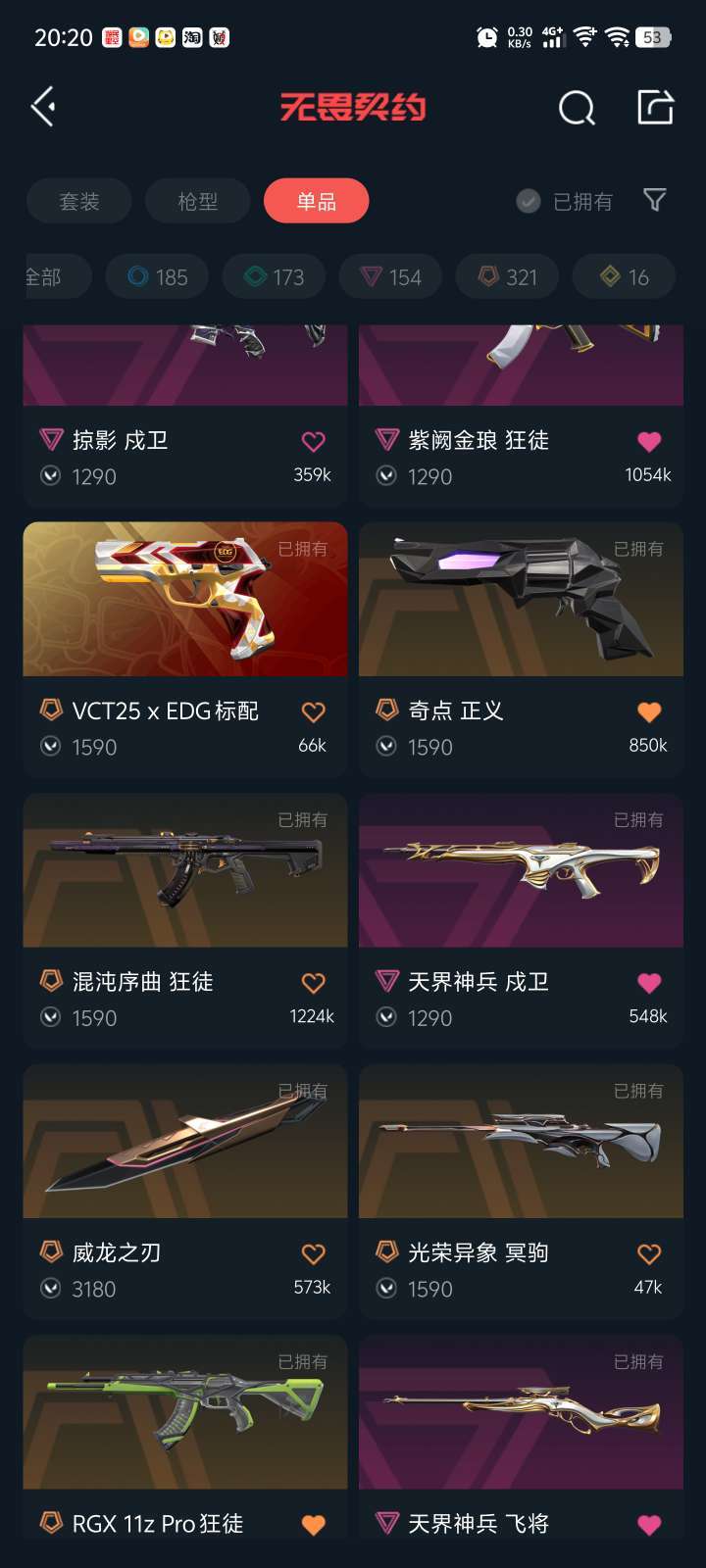Viewport: 706px width, 1568px height.
Task: Switch to the 枪型 tab
Action: [x=198, y=201]
